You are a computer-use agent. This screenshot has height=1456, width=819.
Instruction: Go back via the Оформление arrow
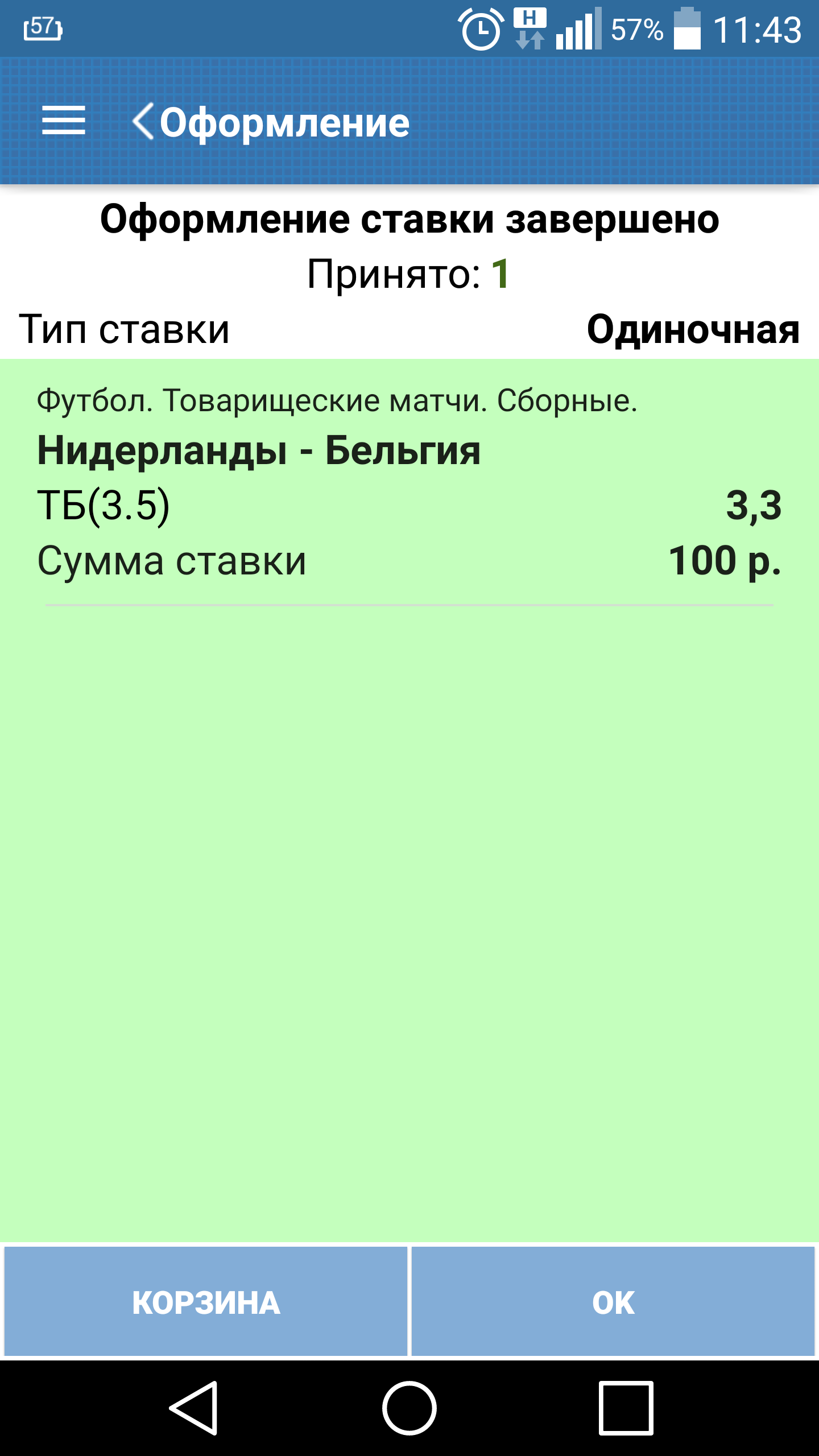[143, 121]
